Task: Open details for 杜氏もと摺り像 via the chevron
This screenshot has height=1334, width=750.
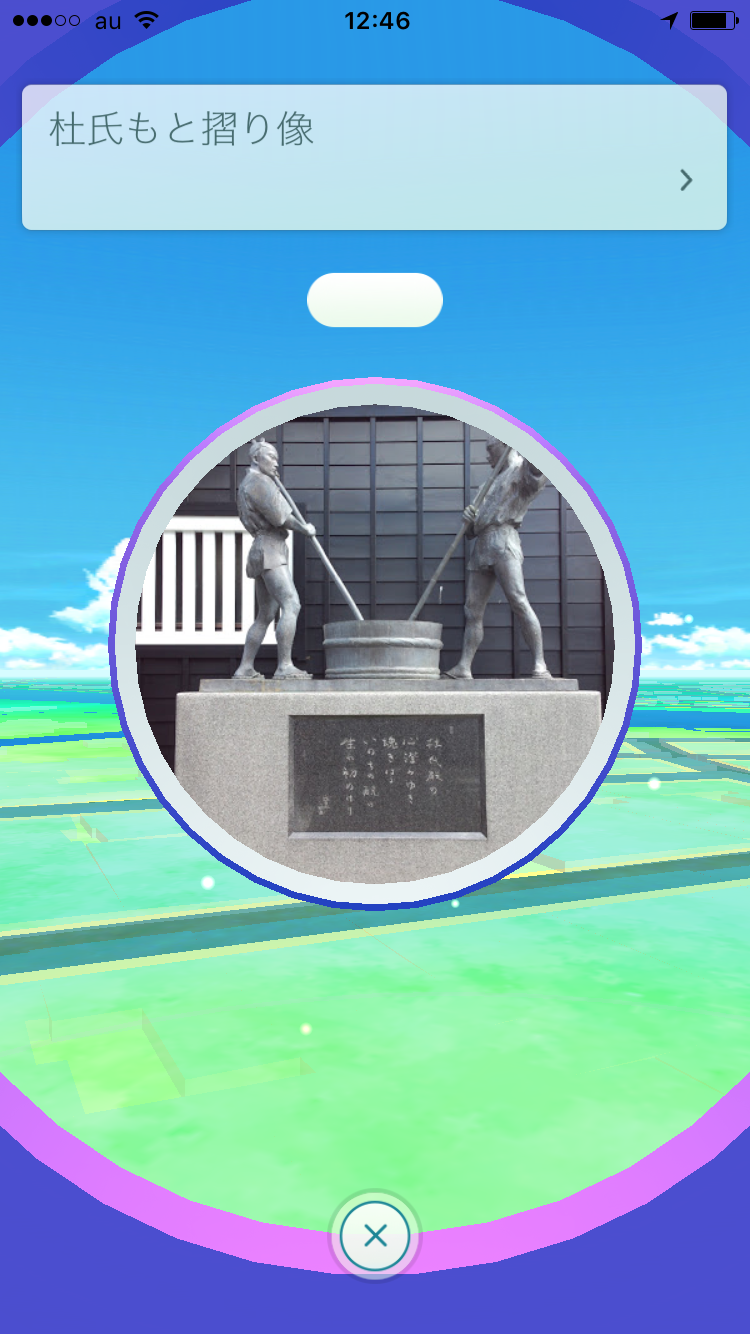Action: 686,180
